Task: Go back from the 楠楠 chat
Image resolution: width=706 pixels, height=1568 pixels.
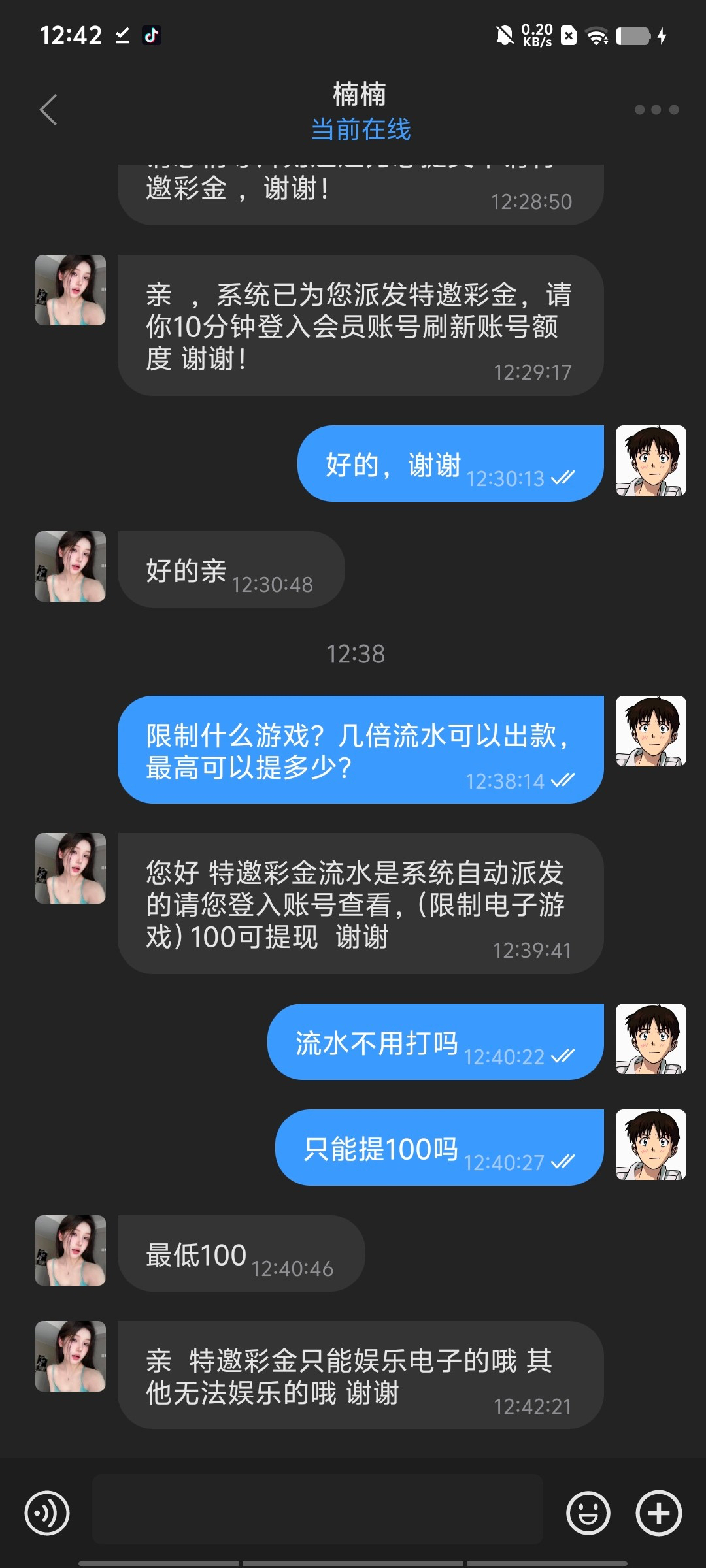Action: (x=49, y=110)
